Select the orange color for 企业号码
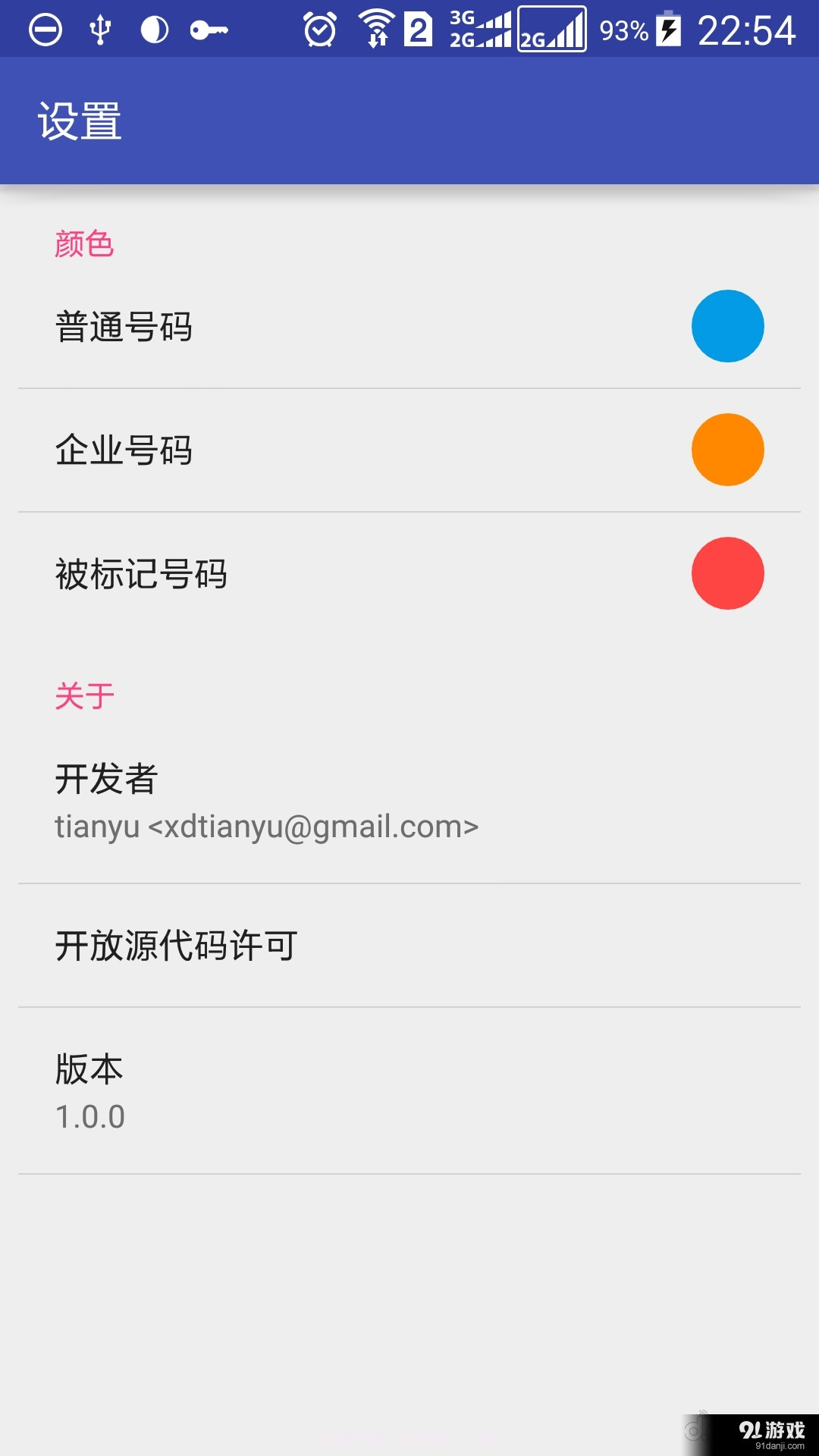The width and height of the screenshot is (819, 1456). click(727, 449)
